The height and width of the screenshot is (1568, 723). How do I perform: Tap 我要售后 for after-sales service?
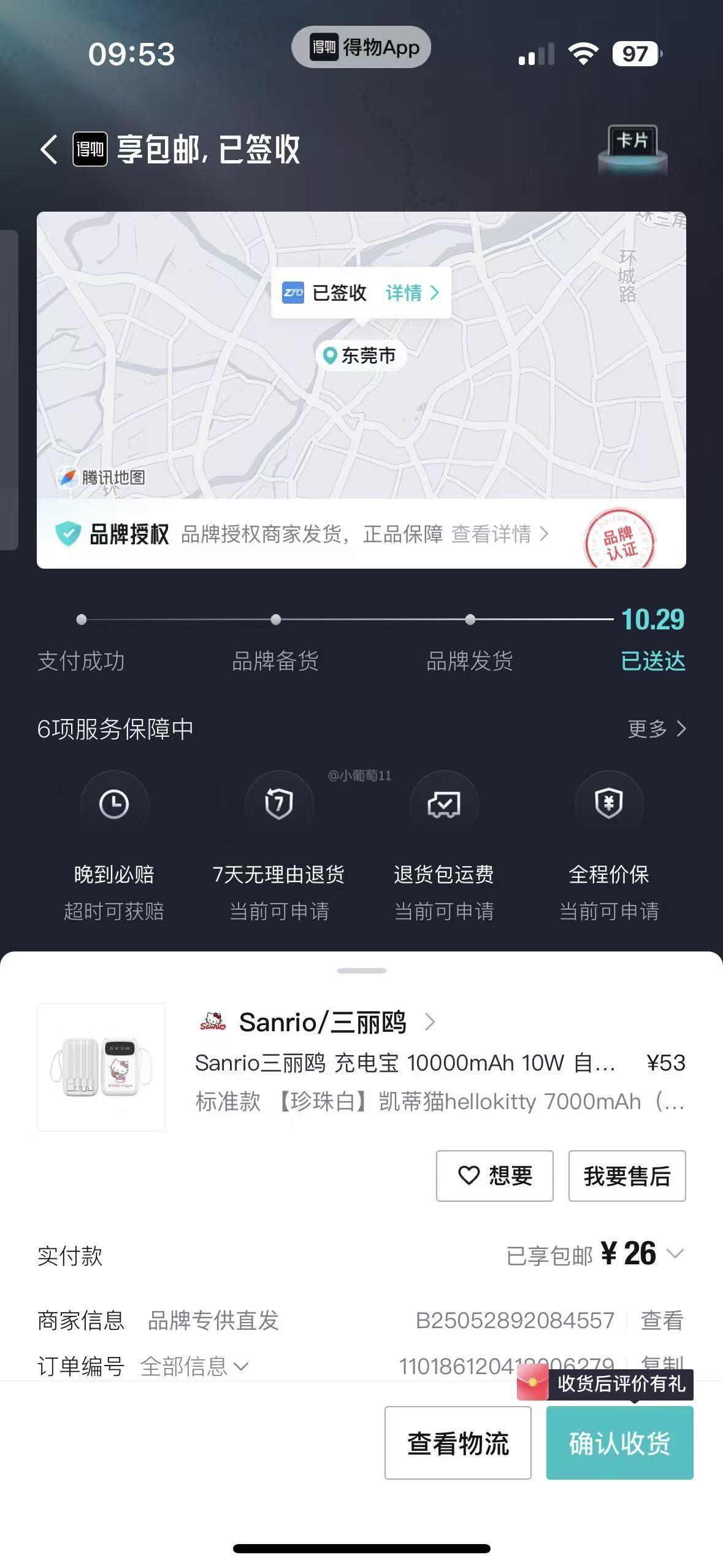click(627, 1175)
